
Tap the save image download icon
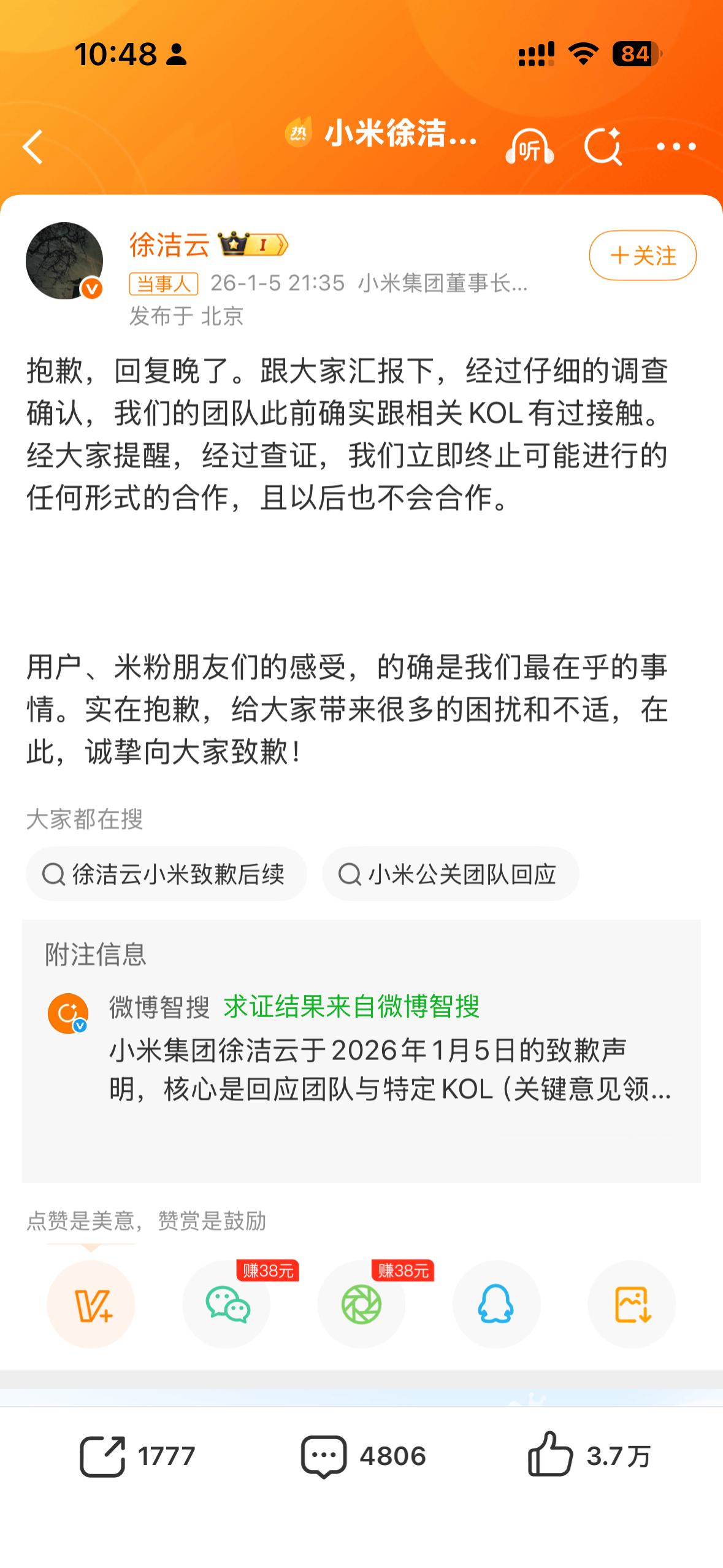[x=631, y=1305]
